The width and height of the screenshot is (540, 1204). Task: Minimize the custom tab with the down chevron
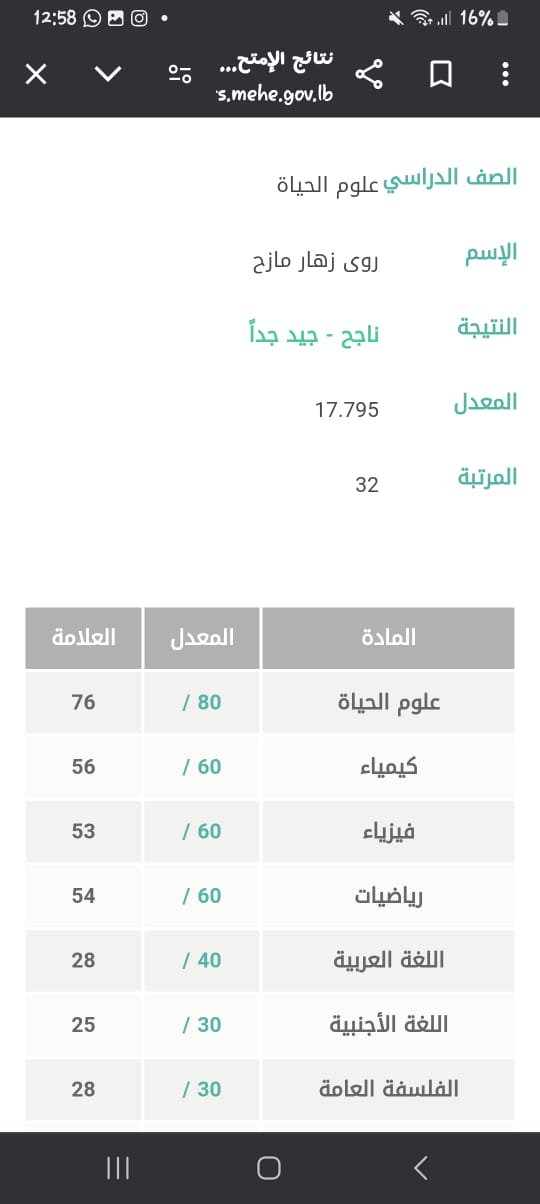108,74
